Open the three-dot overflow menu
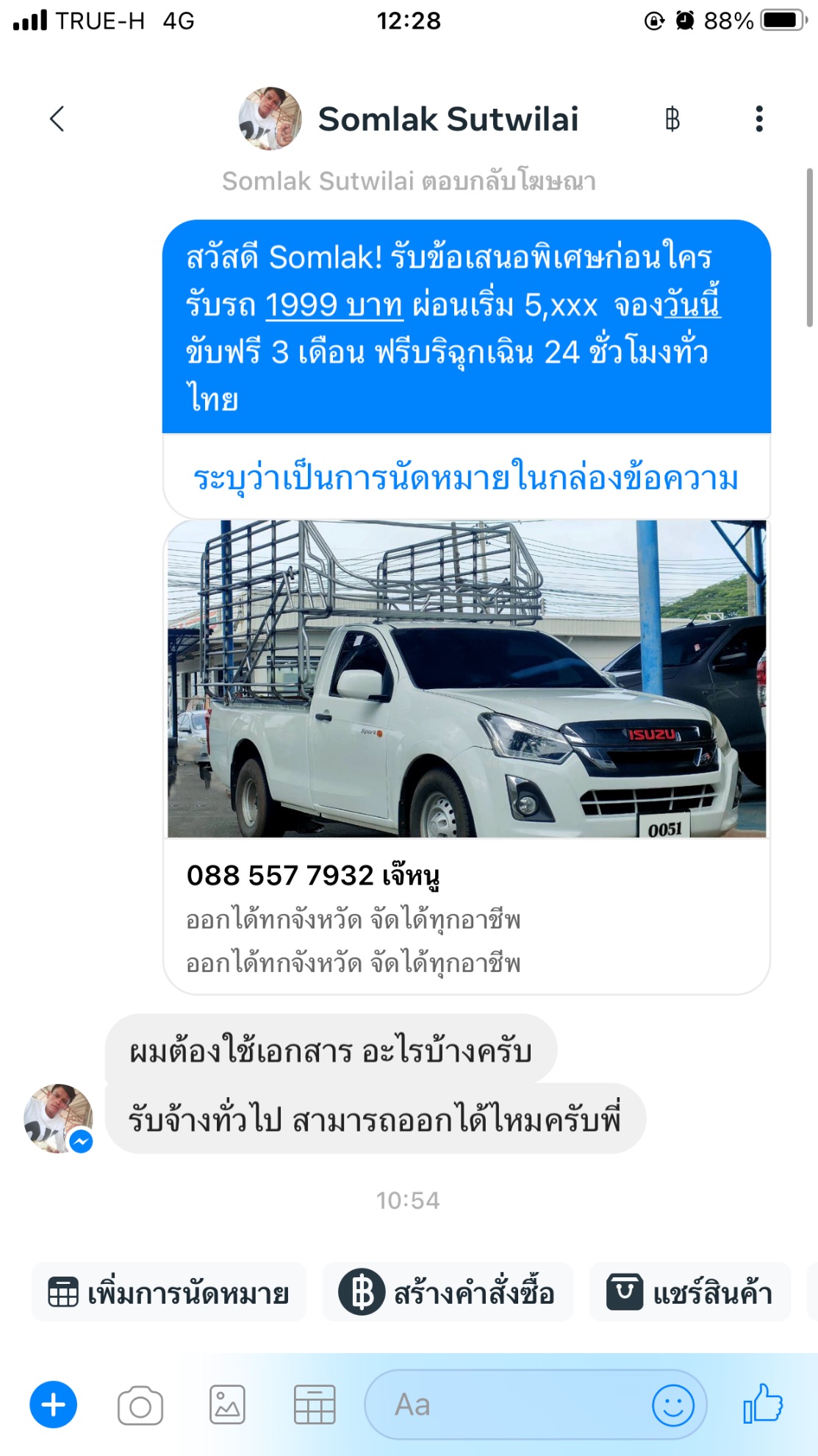 (759, 118)
